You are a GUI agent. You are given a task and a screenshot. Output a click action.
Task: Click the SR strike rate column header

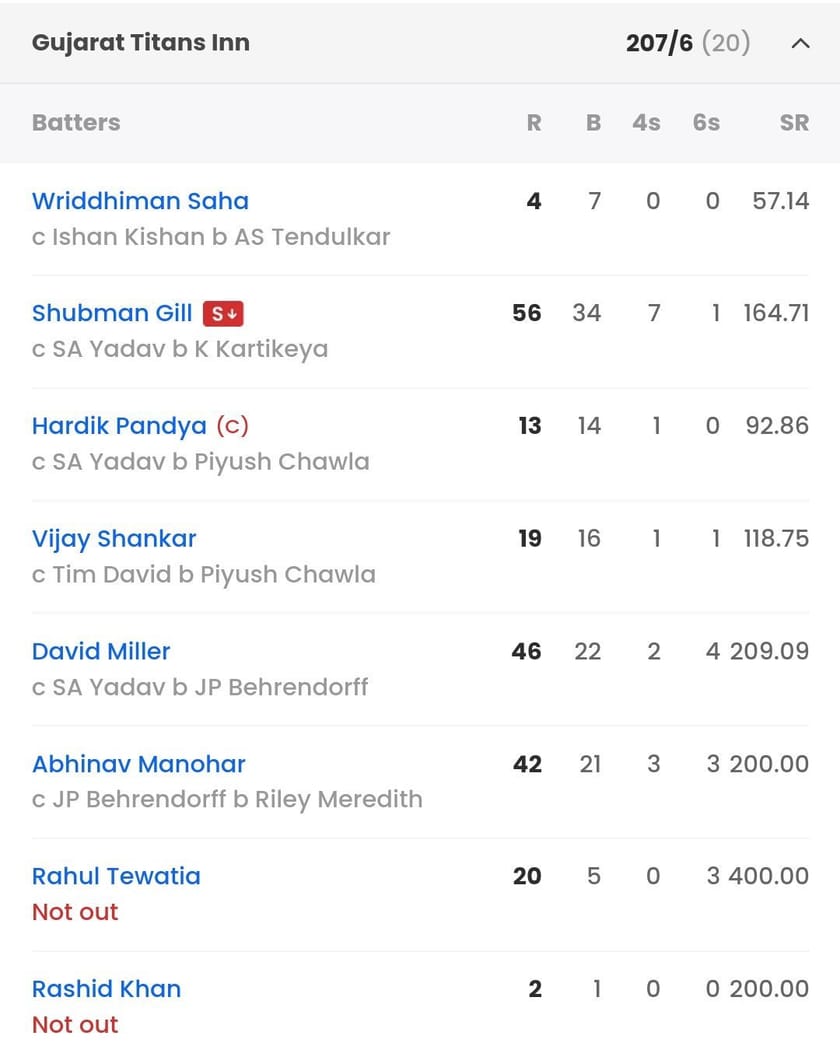click(x=794, y=122)
